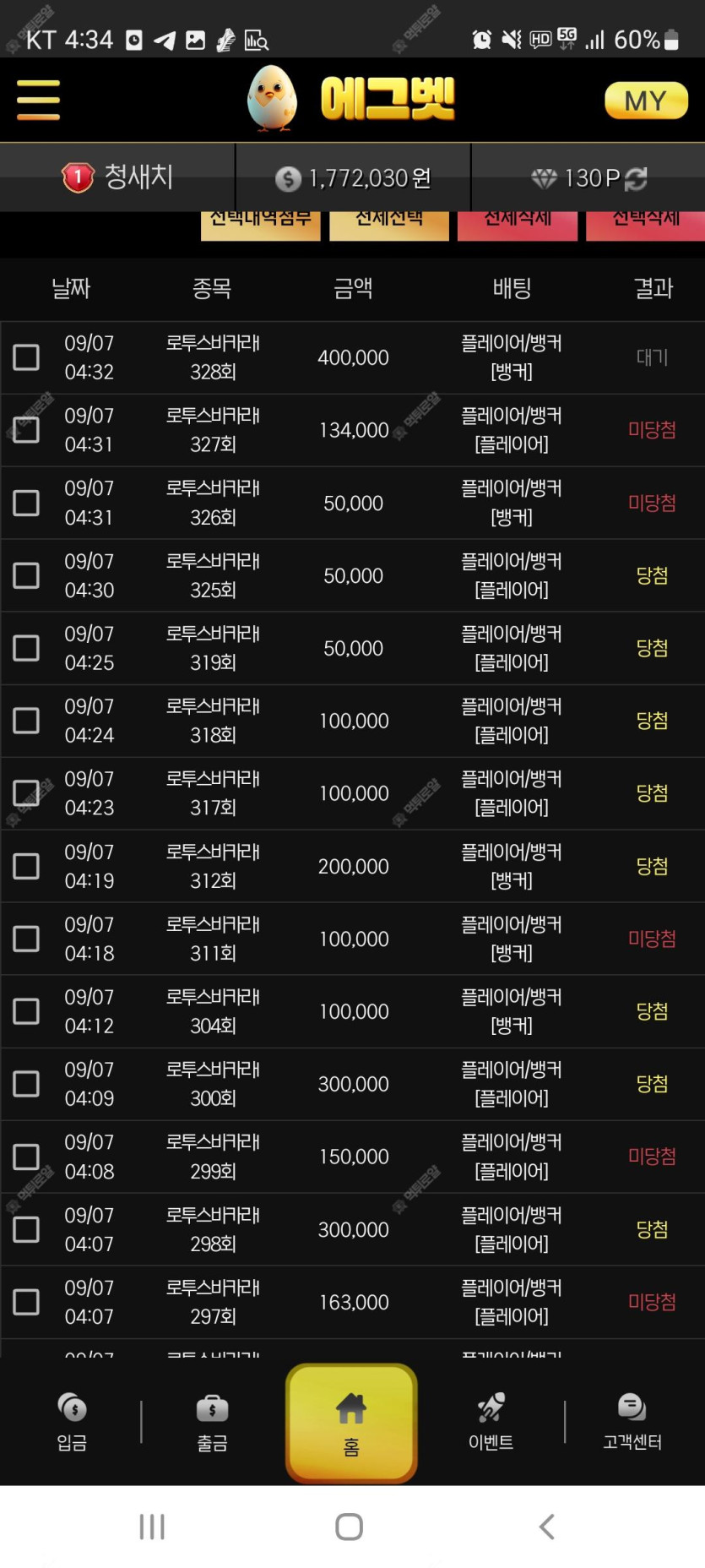Open the 출금 withdrawal tab
This screenshot has height=1568, width=705.
click(x=212, y=1422)
